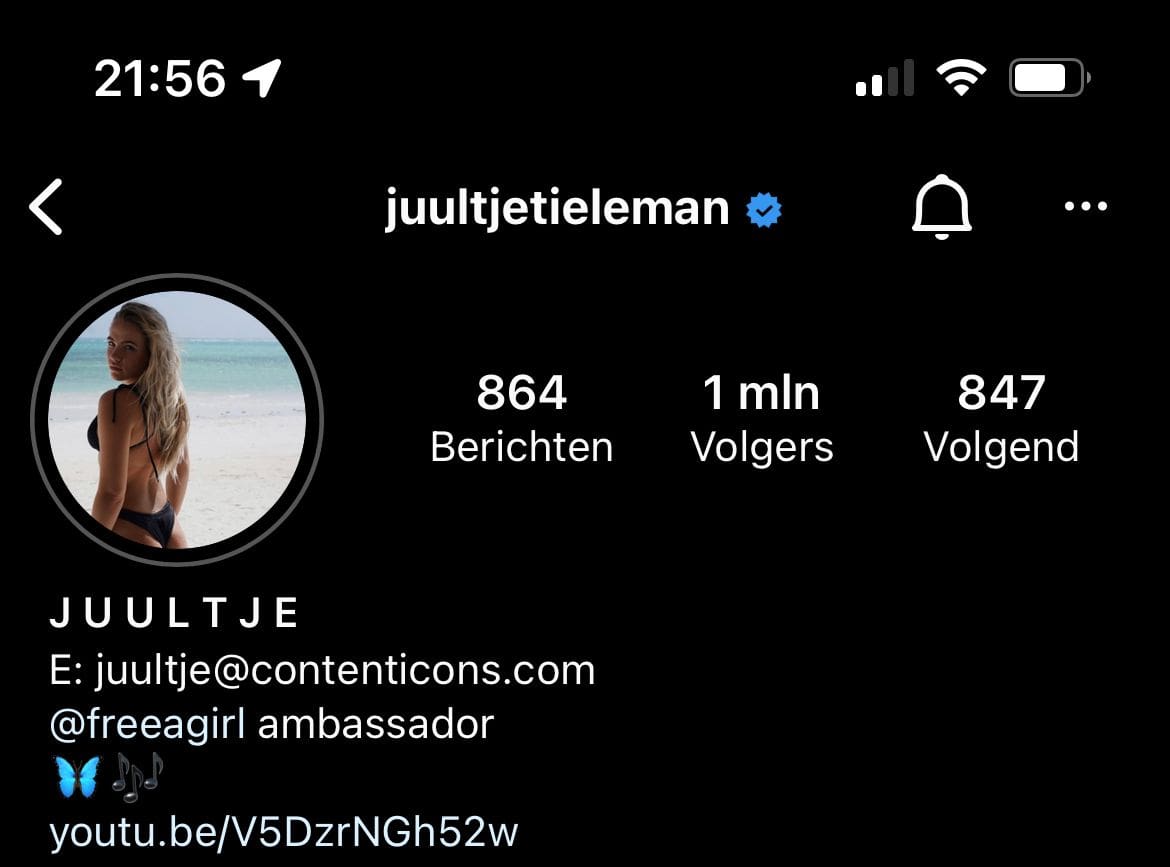
Task: Go back using the back arrow
Action: [x=47, y=207]
